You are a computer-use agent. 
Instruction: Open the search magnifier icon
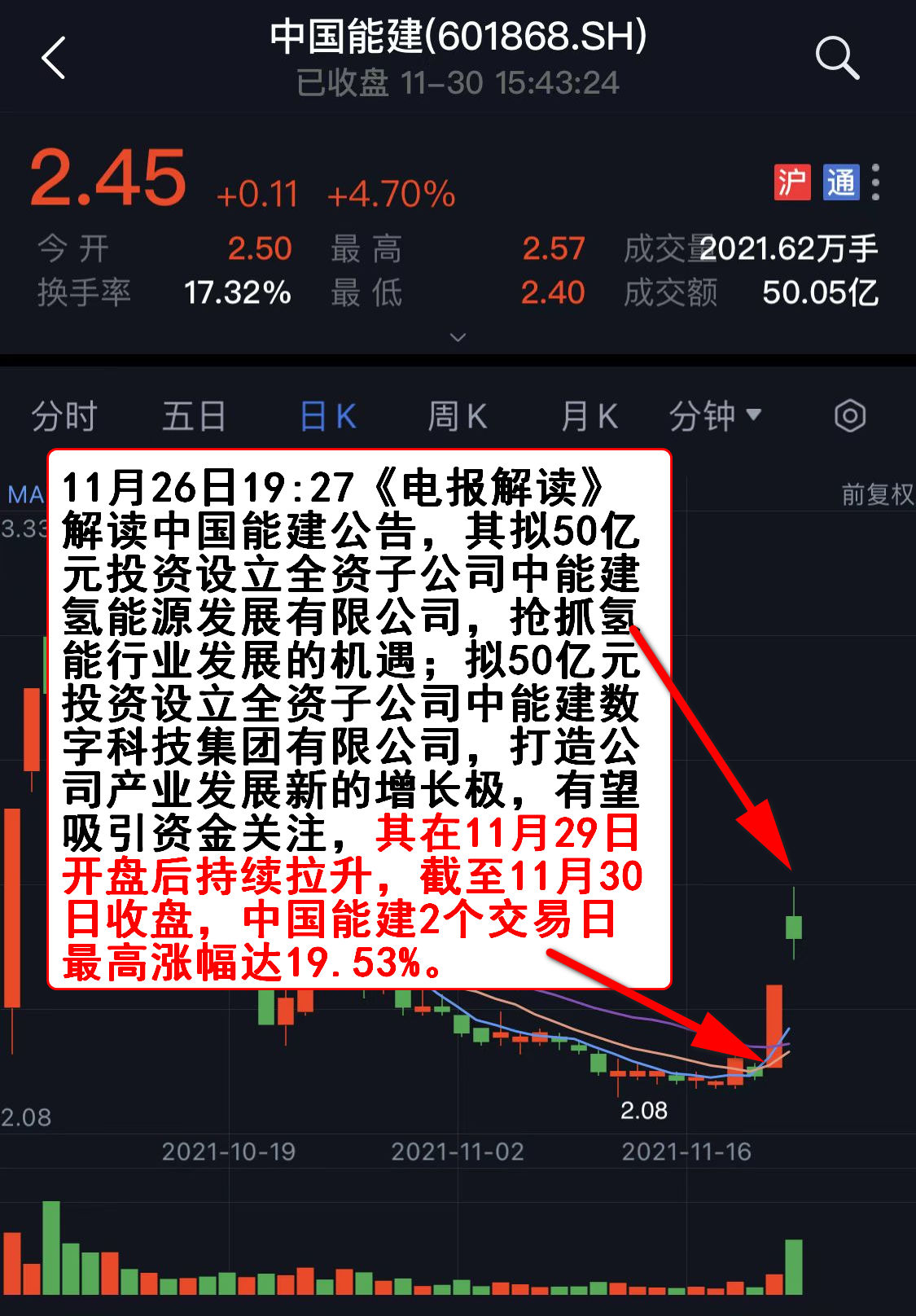tap(837, 59)
